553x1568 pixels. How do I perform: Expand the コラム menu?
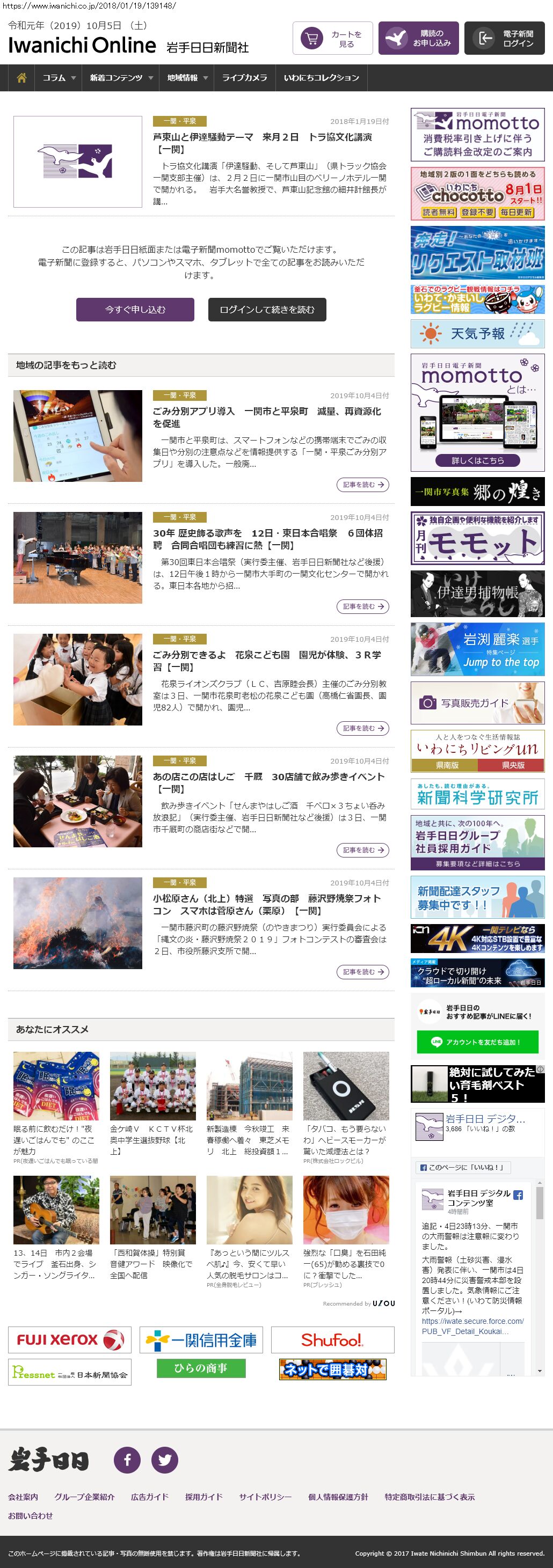[59, 78]
